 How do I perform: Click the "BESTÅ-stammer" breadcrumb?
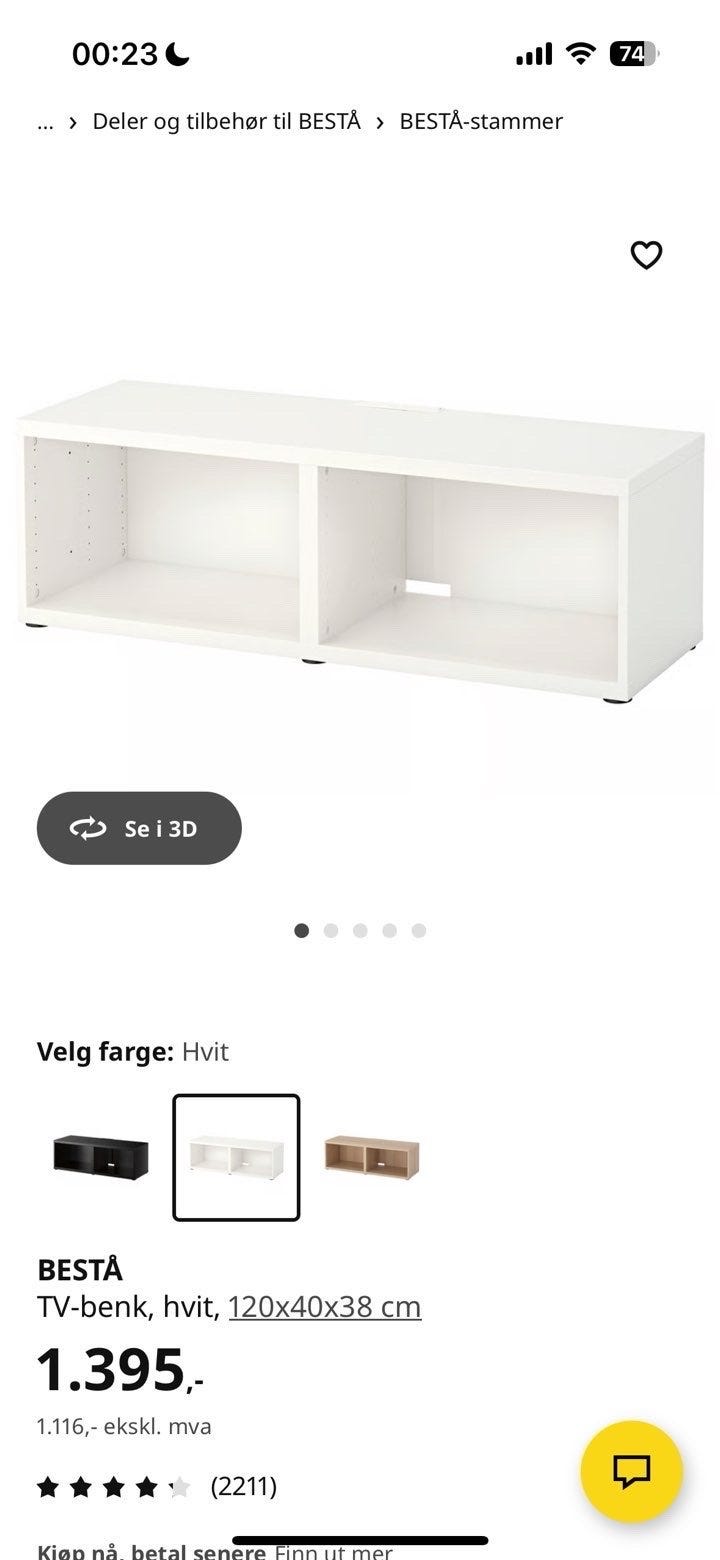pyautogui.click(x=481, y=122)
